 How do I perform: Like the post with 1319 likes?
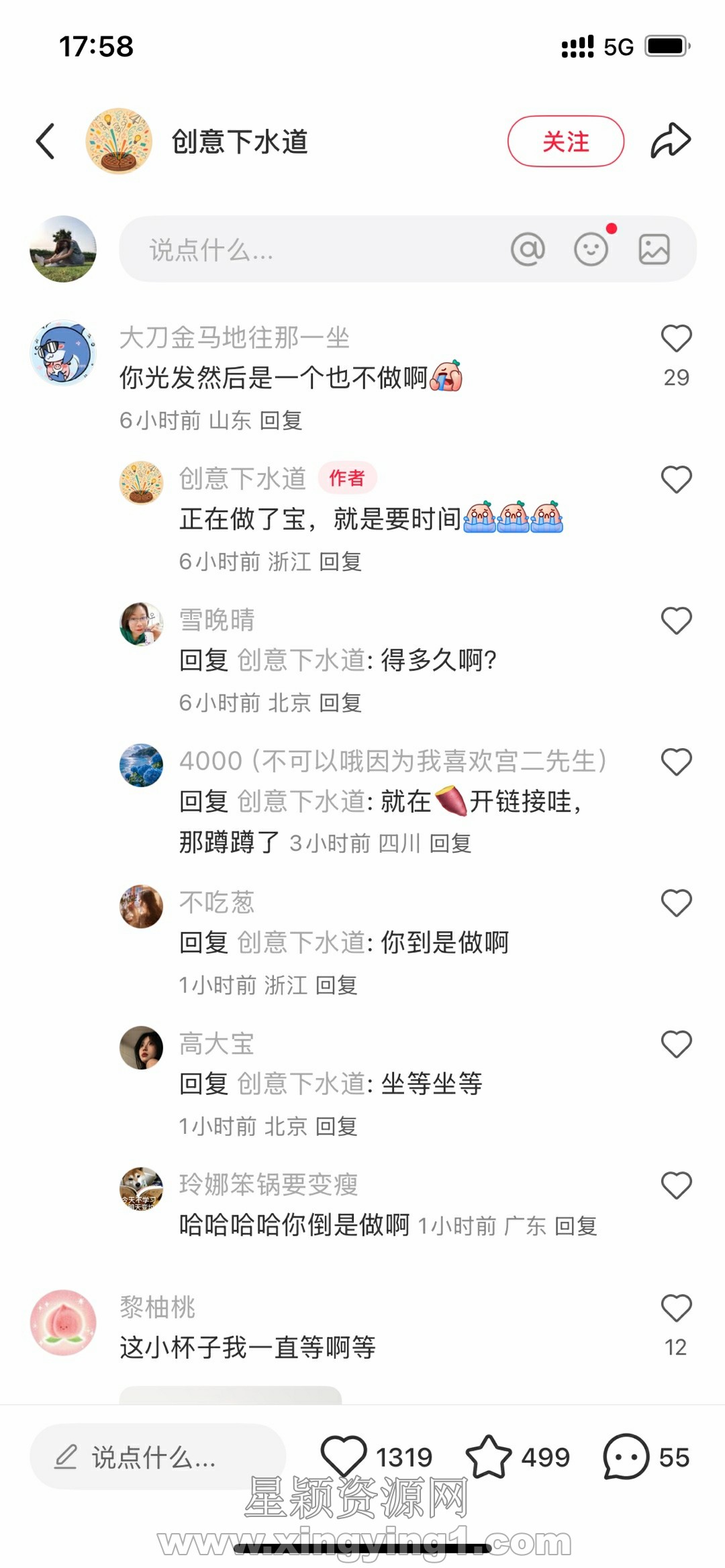click(344, 1456)
